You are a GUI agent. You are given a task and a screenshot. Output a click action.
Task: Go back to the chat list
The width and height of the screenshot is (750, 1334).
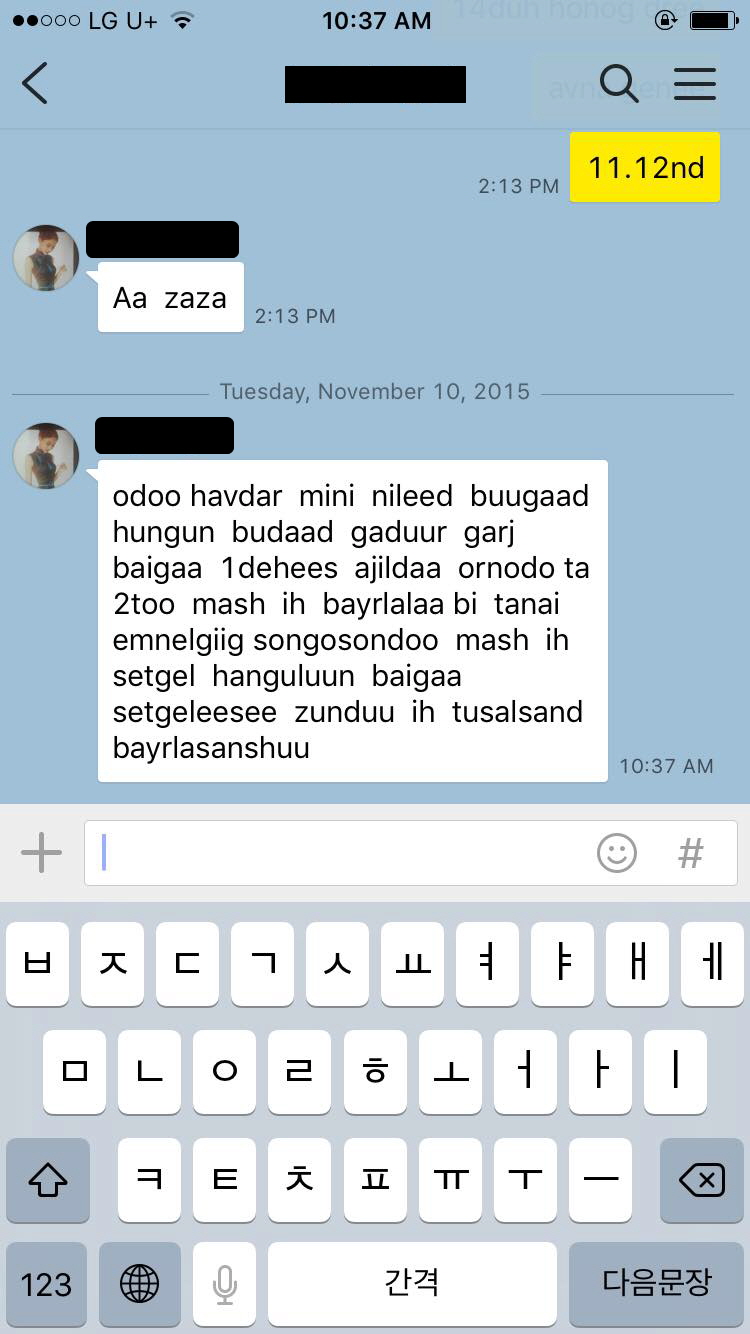click(35, 84)
